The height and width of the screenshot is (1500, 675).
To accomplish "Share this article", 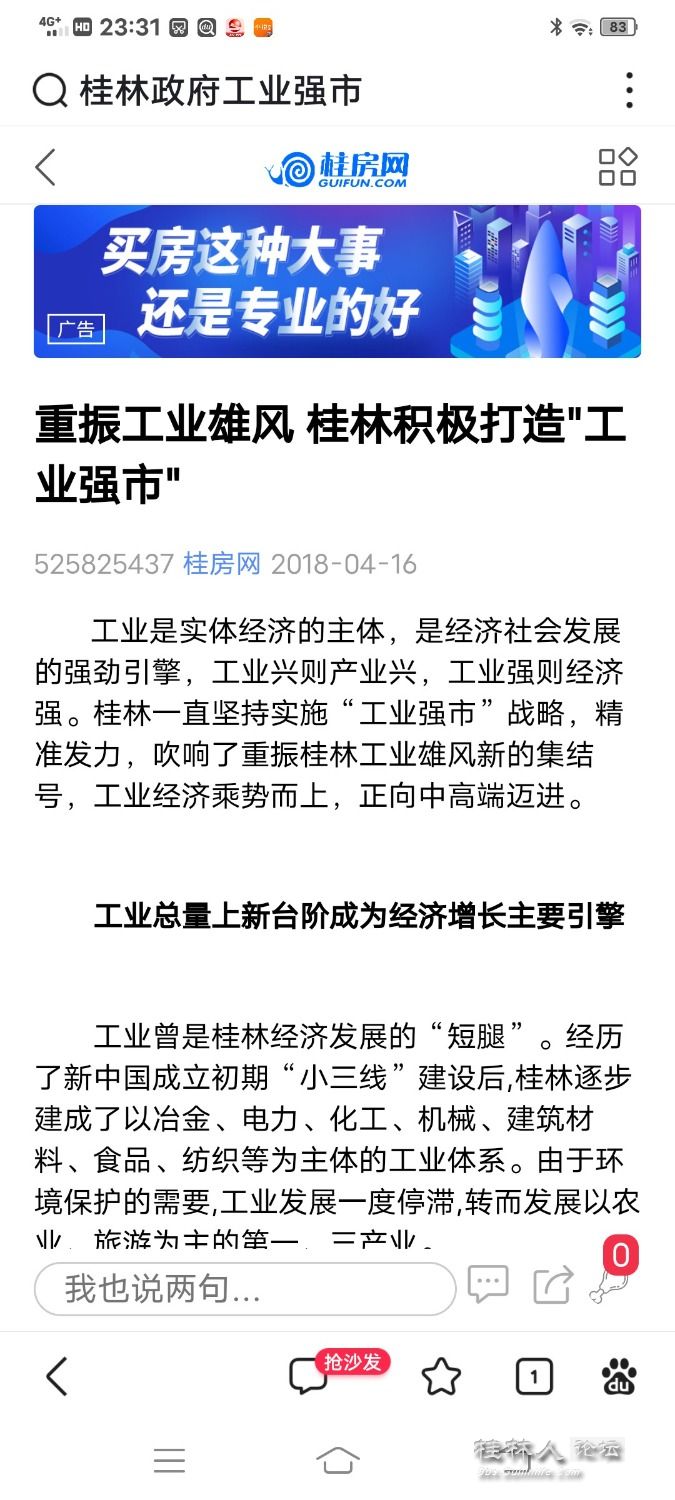I will click(553, 1285).
